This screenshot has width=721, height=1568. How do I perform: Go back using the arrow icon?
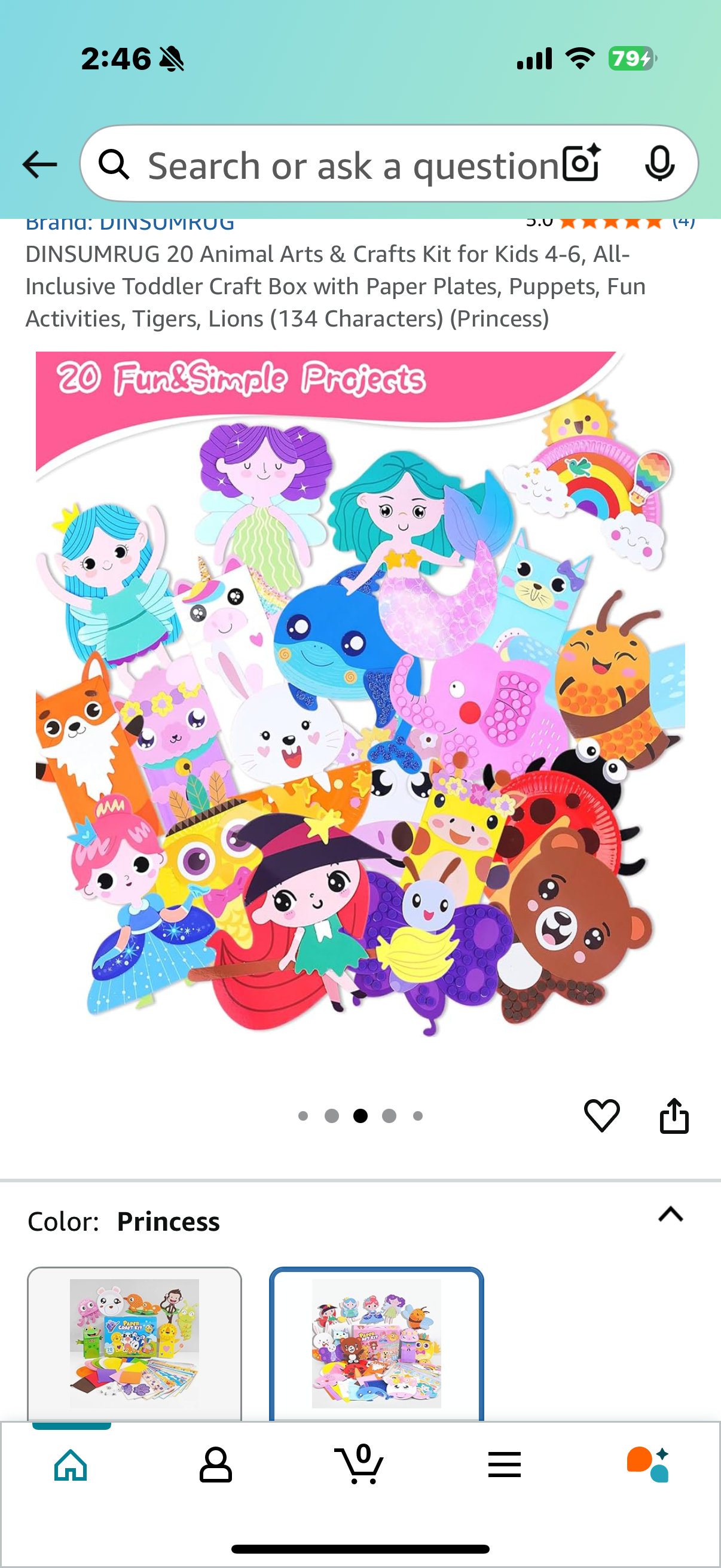tap(39, 164)
